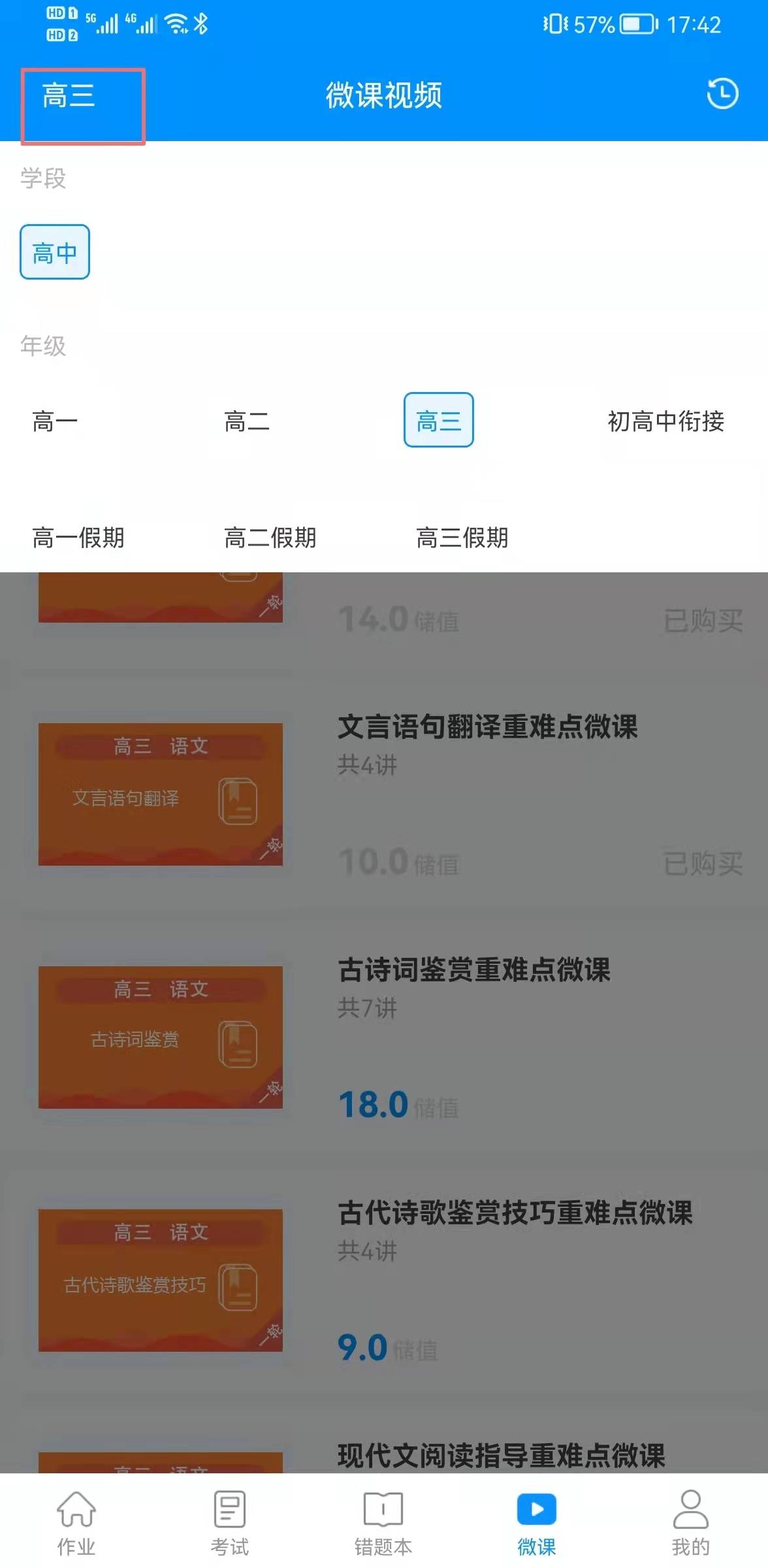Select the highlighted 高三 grade chip
Image resolution: width=768 pixels, height=1568 pixels.
click(438, 421)
